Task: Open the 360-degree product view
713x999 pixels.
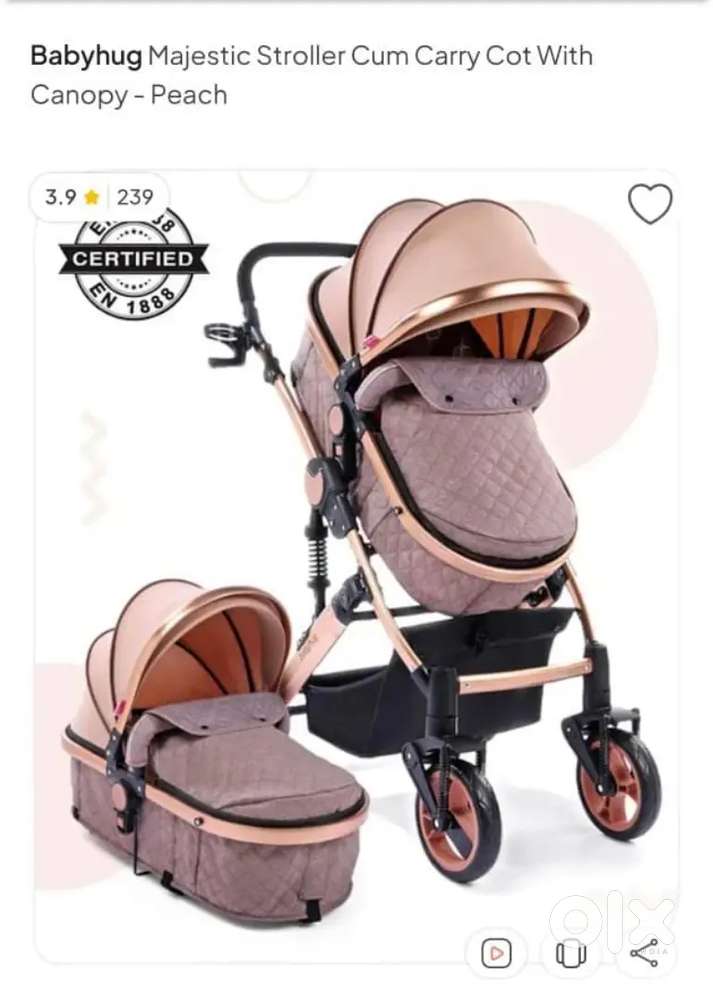Action: click(x=571, y=954)
